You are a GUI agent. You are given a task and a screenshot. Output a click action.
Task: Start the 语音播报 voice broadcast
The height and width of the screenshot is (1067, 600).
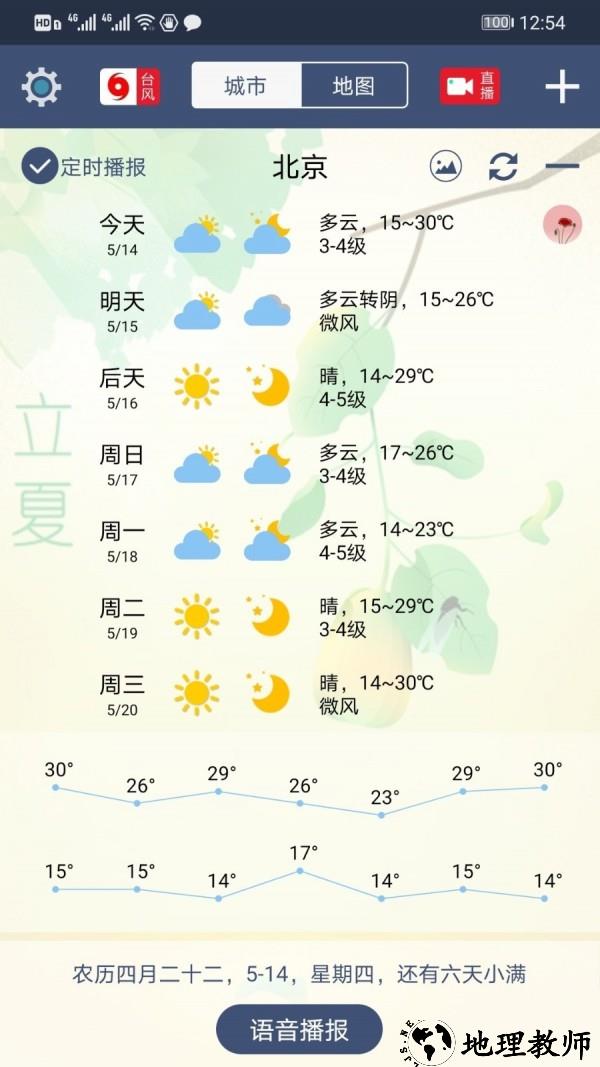(300, 1030)
